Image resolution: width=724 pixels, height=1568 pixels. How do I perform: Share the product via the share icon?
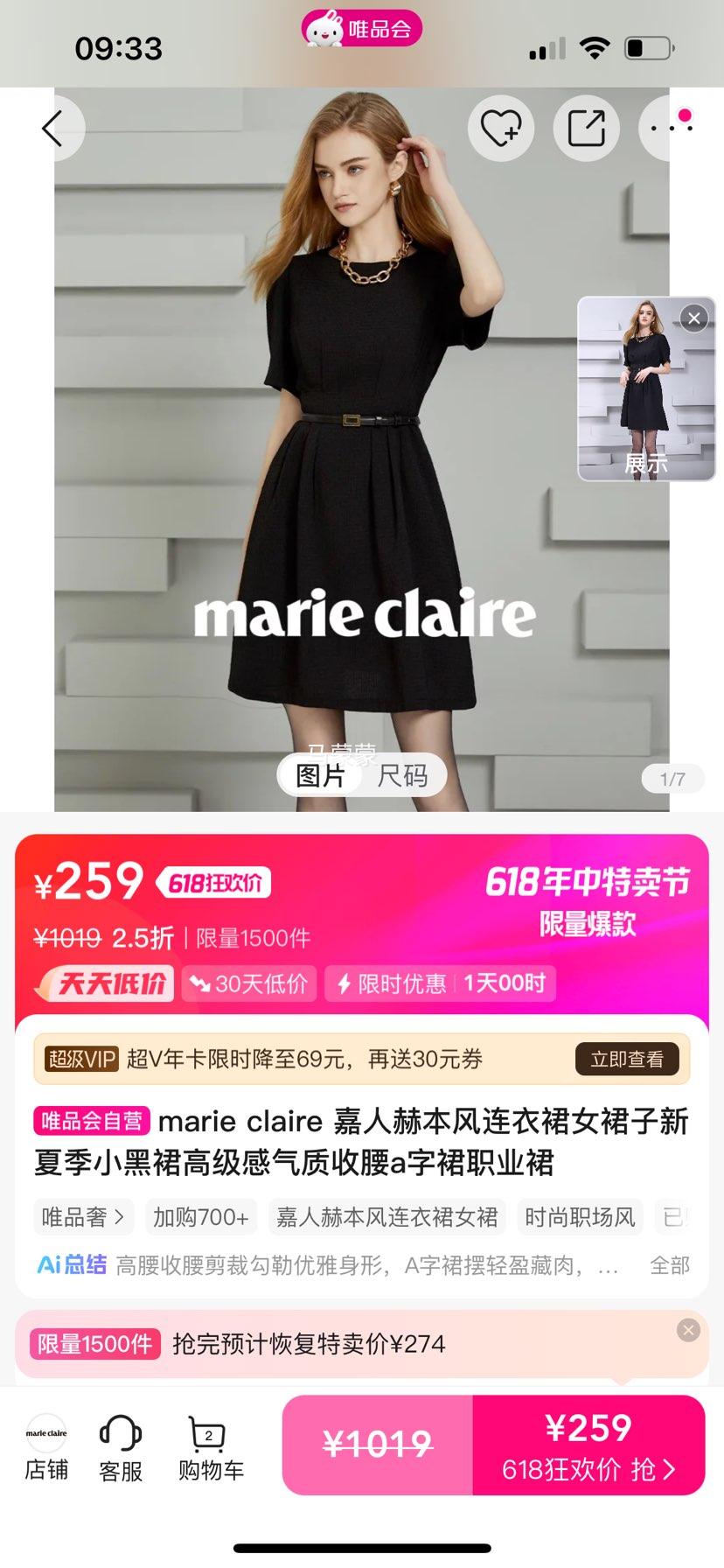(x=585, y=128)
